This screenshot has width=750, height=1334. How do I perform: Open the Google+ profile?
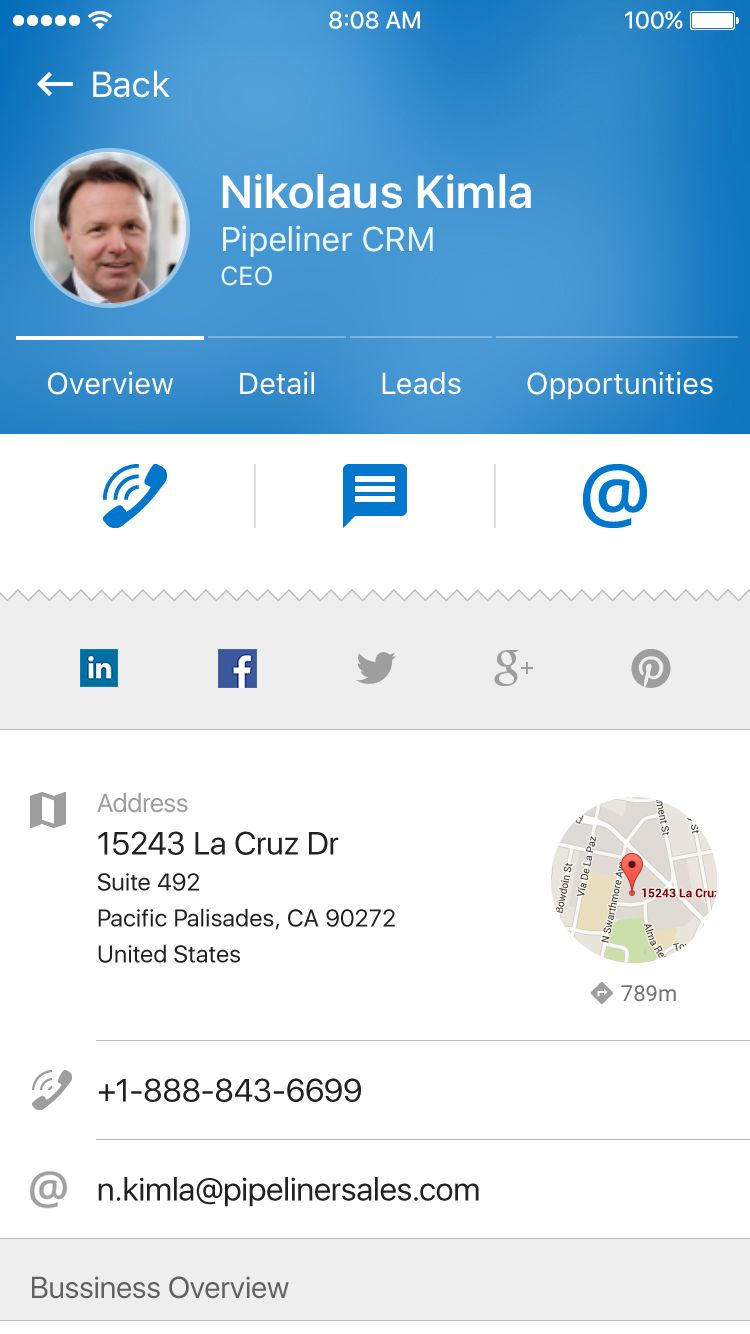click(513, 668)
